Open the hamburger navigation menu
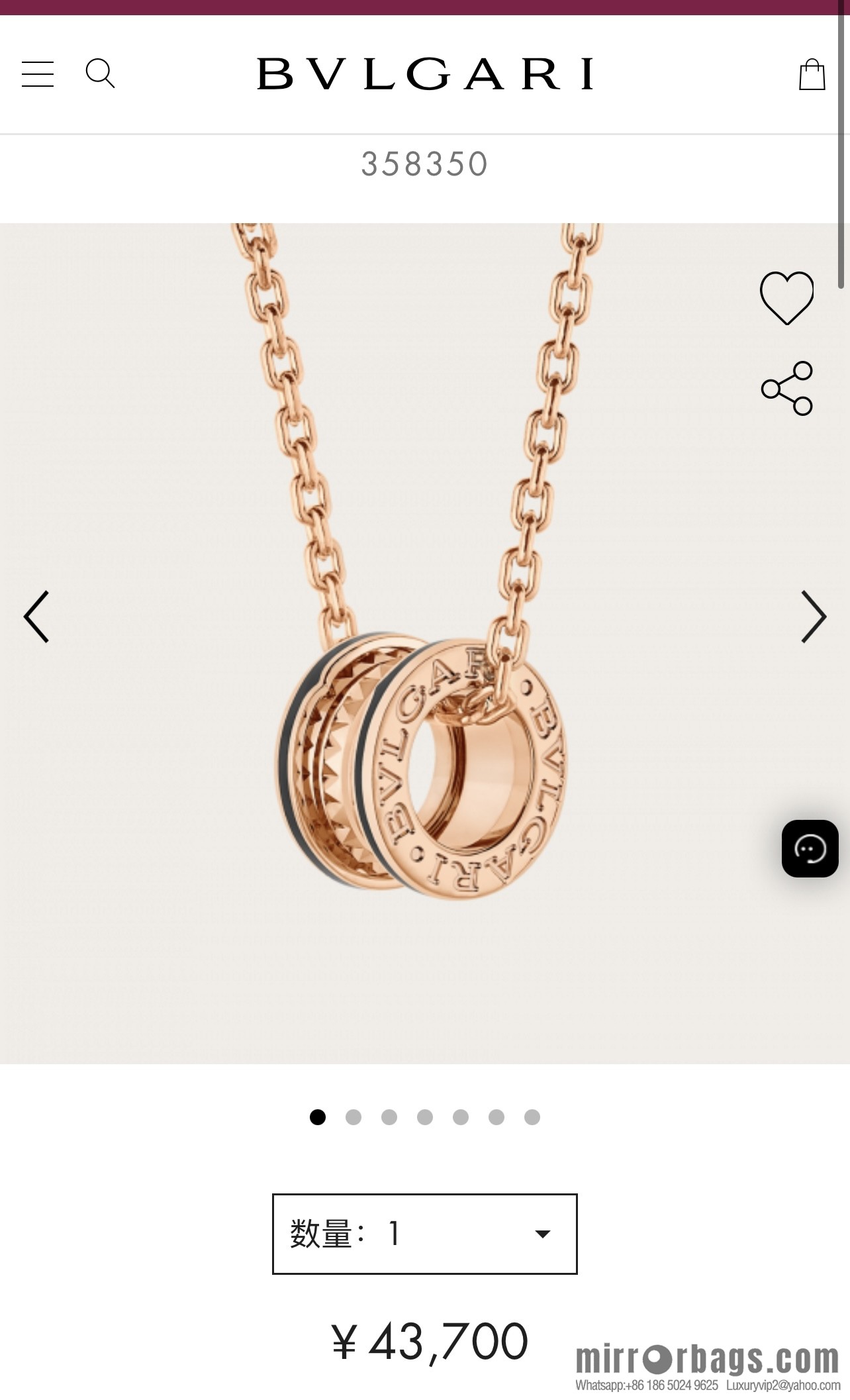 click(38, 74)
